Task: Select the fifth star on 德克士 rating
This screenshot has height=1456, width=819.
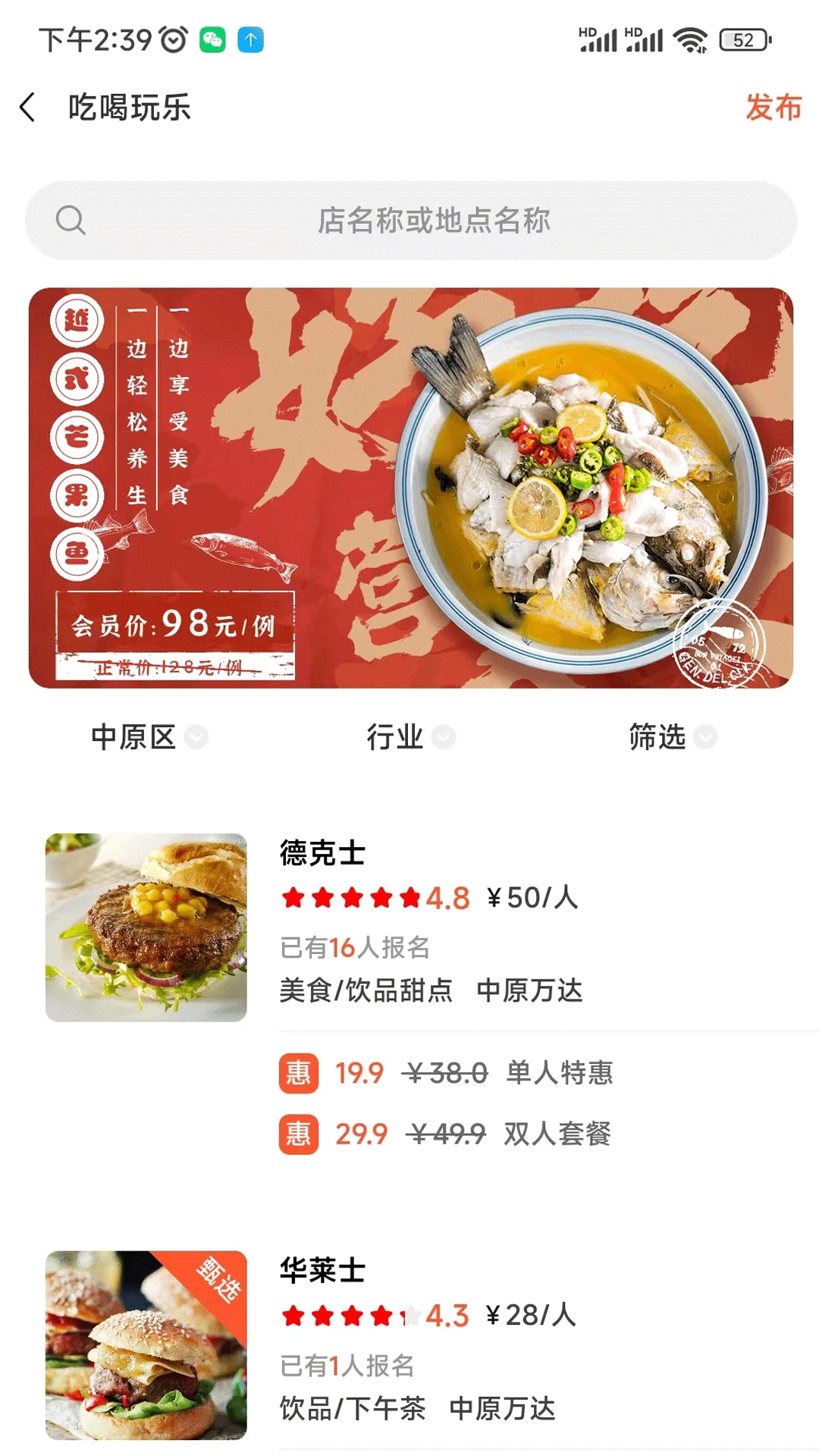Action: pos(408,897)
